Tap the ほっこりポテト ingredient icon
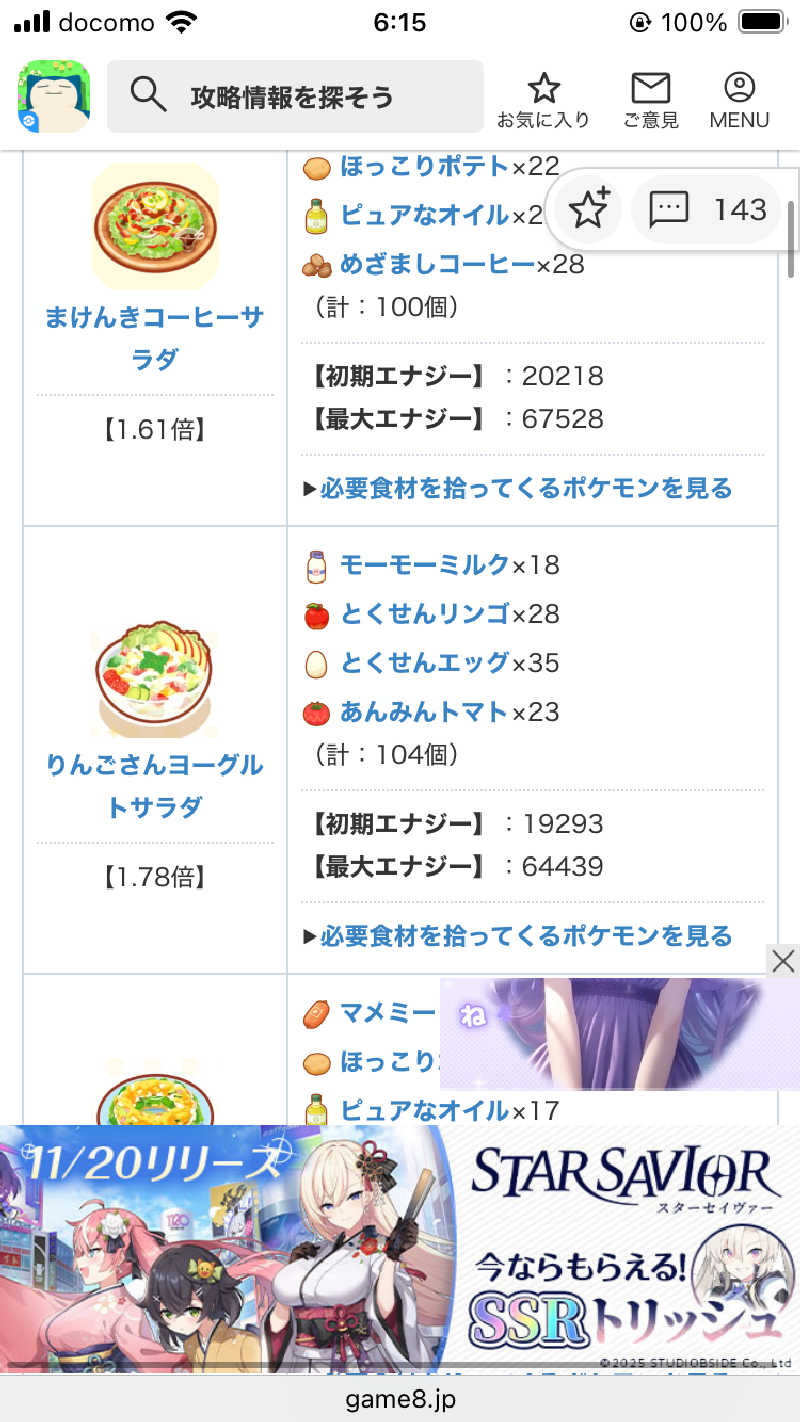Viewport: 800px width, 1422px height. pos(316,168)
